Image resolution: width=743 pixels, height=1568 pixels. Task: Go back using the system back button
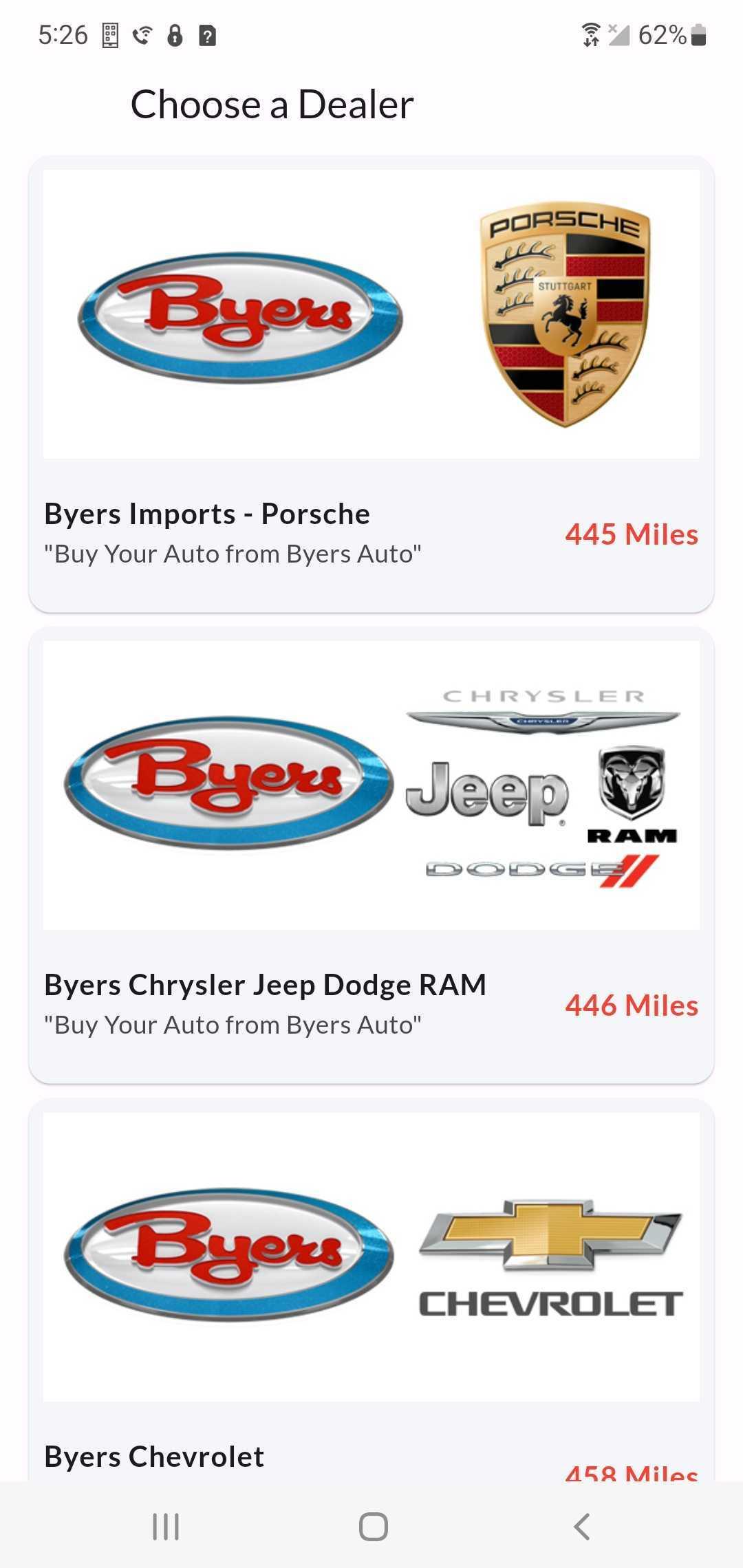(581, 1526)
